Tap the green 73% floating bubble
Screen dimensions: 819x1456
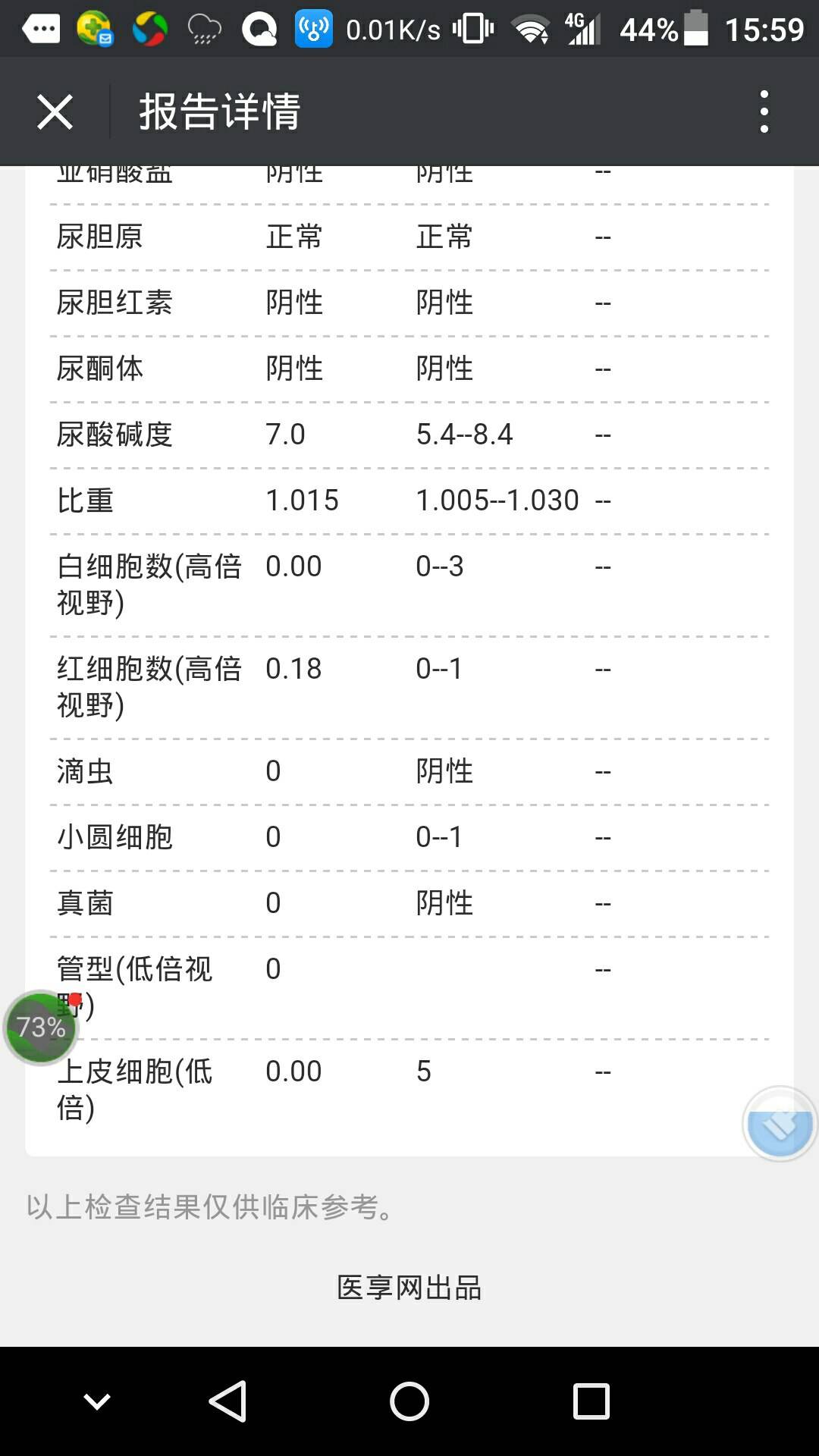point(41,1028)
